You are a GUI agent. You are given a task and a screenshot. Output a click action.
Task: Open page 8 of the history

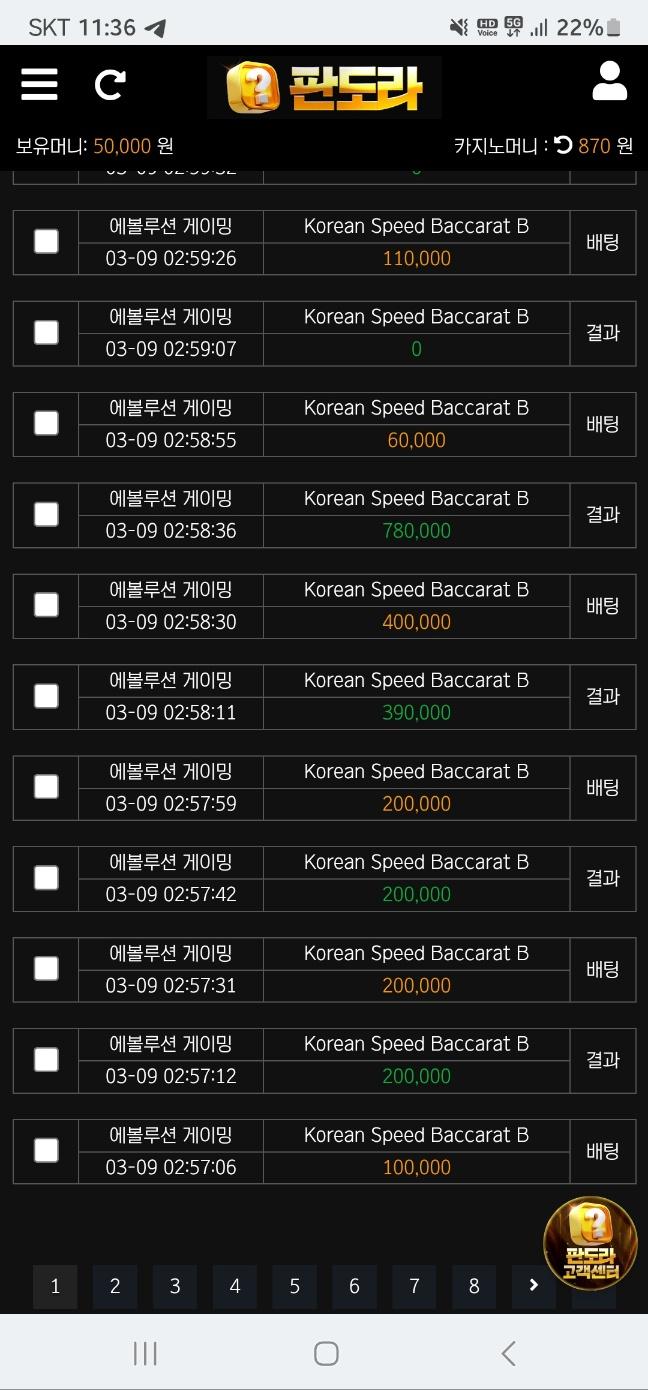point(474,1287)
